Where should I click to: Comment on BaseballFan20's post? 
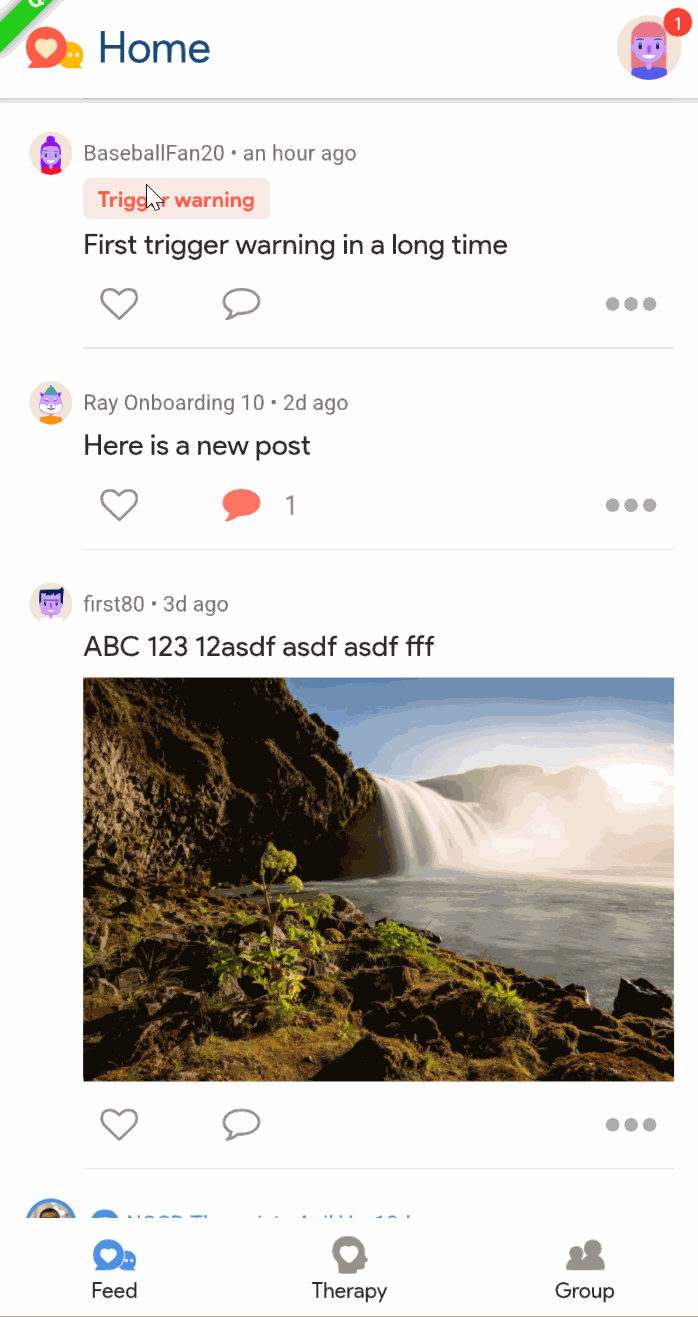(241, 304)
